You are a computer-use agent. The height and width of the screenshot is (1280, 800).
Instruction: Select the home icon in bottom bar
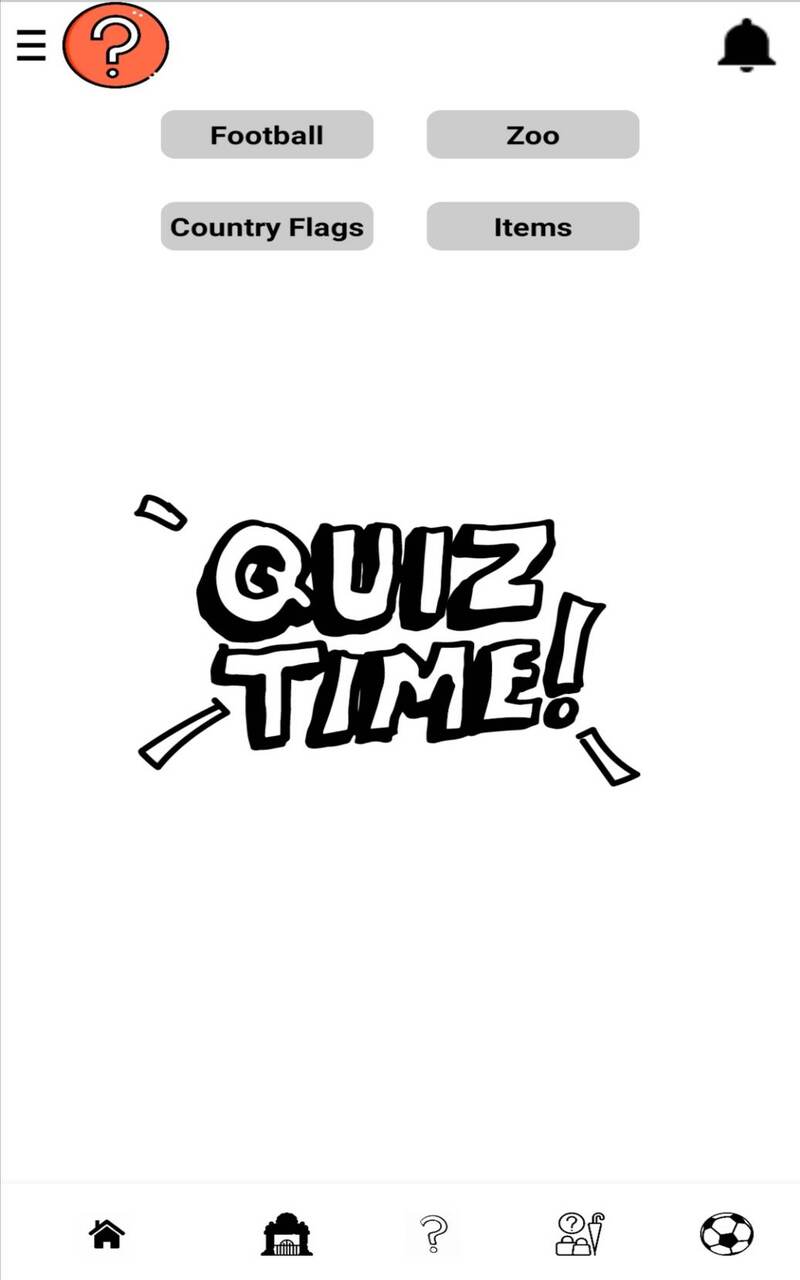pos(105,1234)
